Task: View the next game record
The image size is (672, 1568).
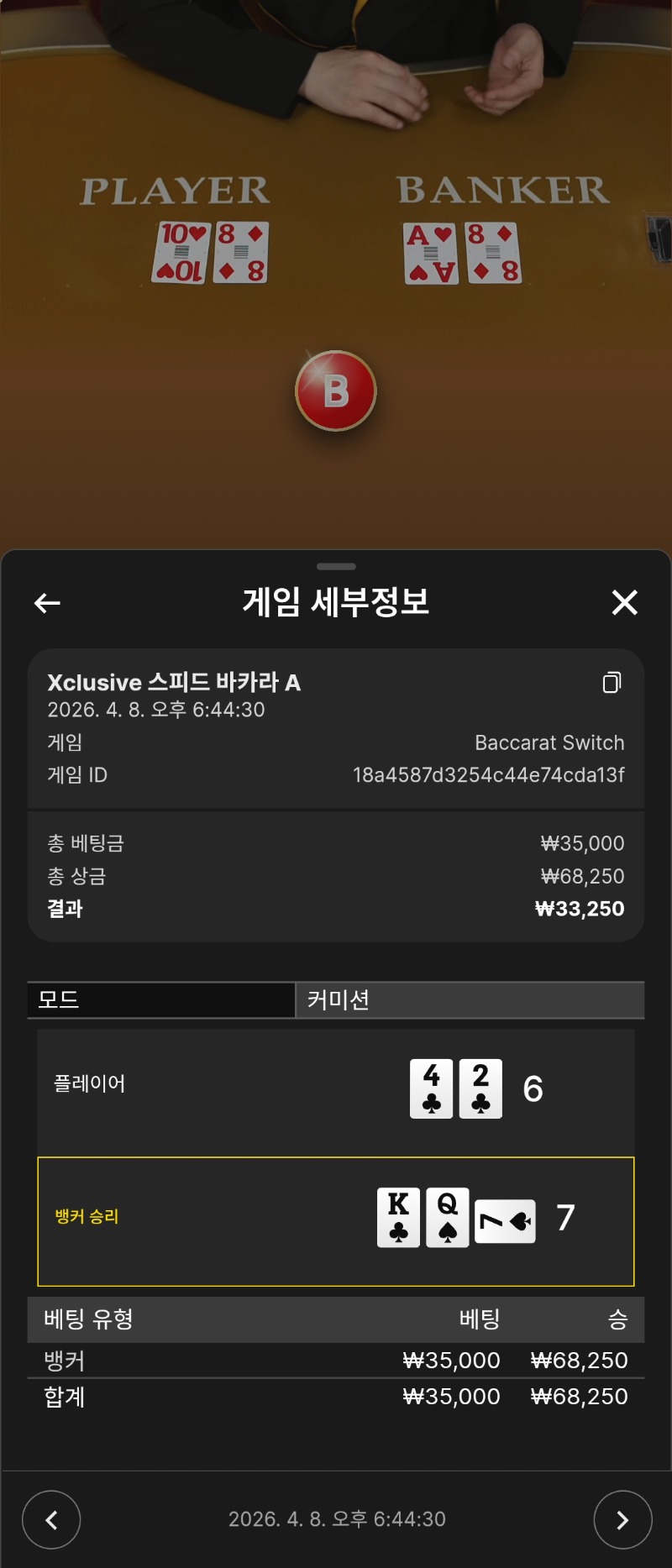Action: tap(622, 1519)
